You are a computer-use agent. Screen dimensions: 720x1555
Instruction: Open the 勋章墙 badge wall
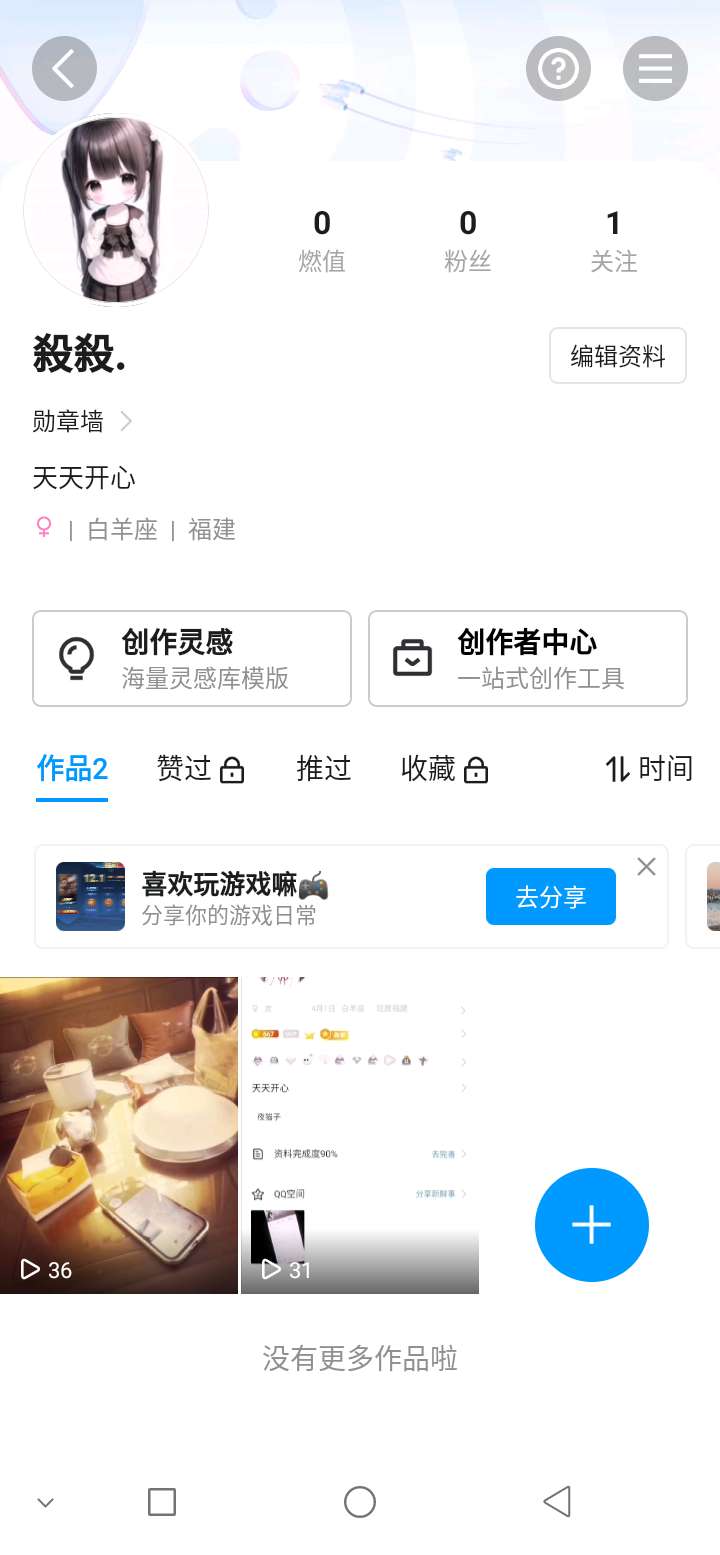(82, 422)
